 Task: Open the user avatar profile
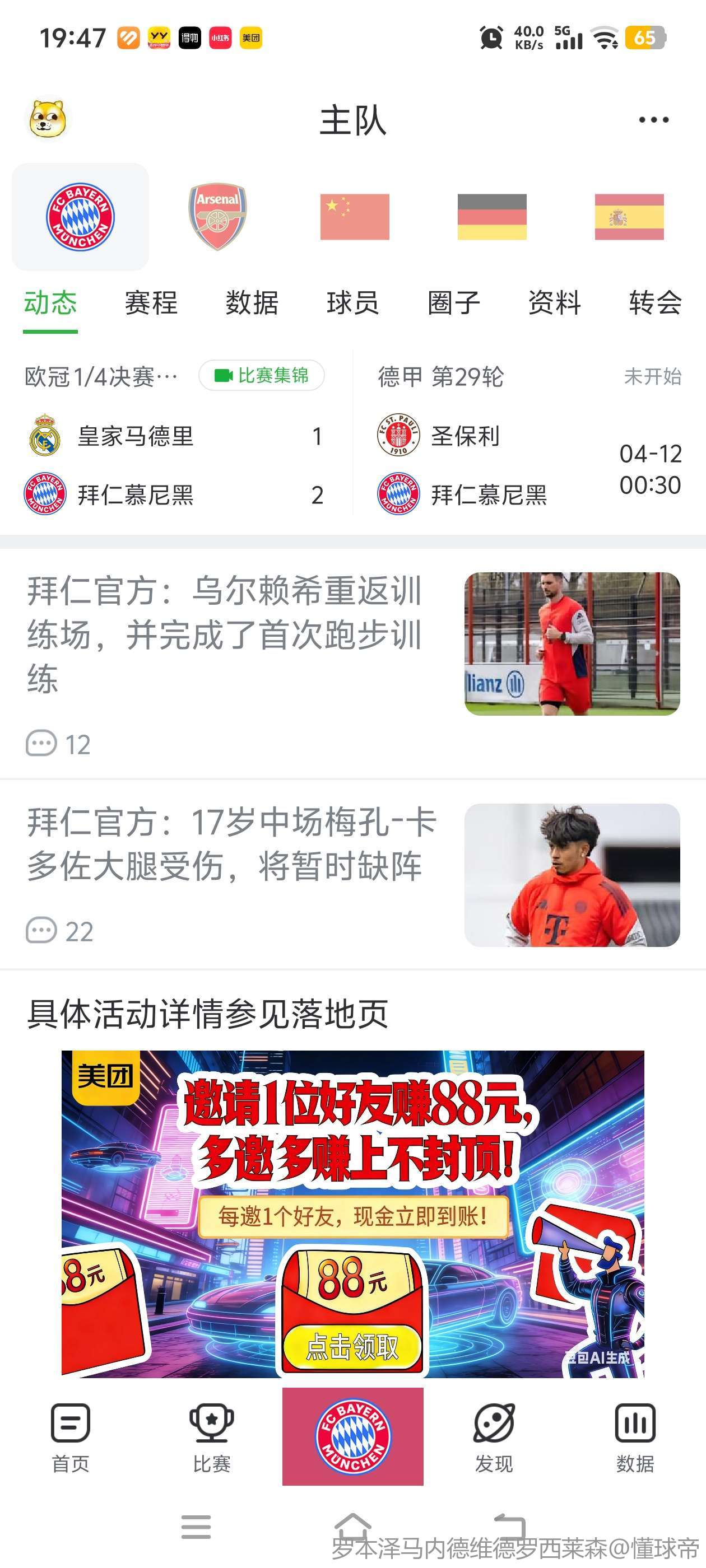[48, 119]
